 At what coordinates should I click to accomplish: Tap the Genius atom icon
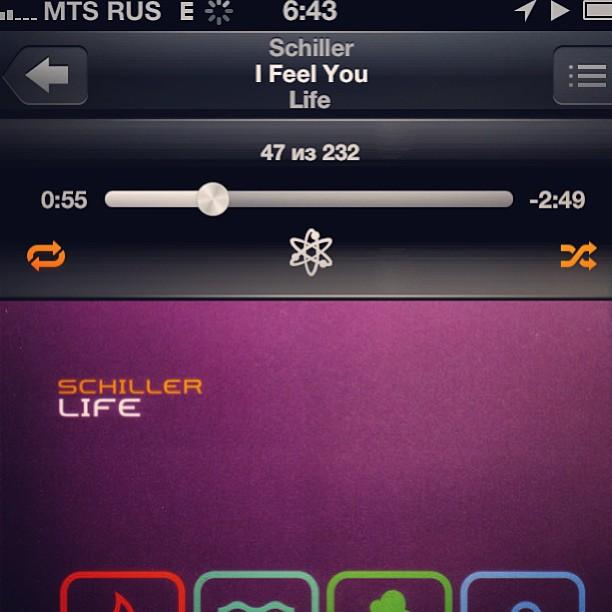(x=310, y=253)
